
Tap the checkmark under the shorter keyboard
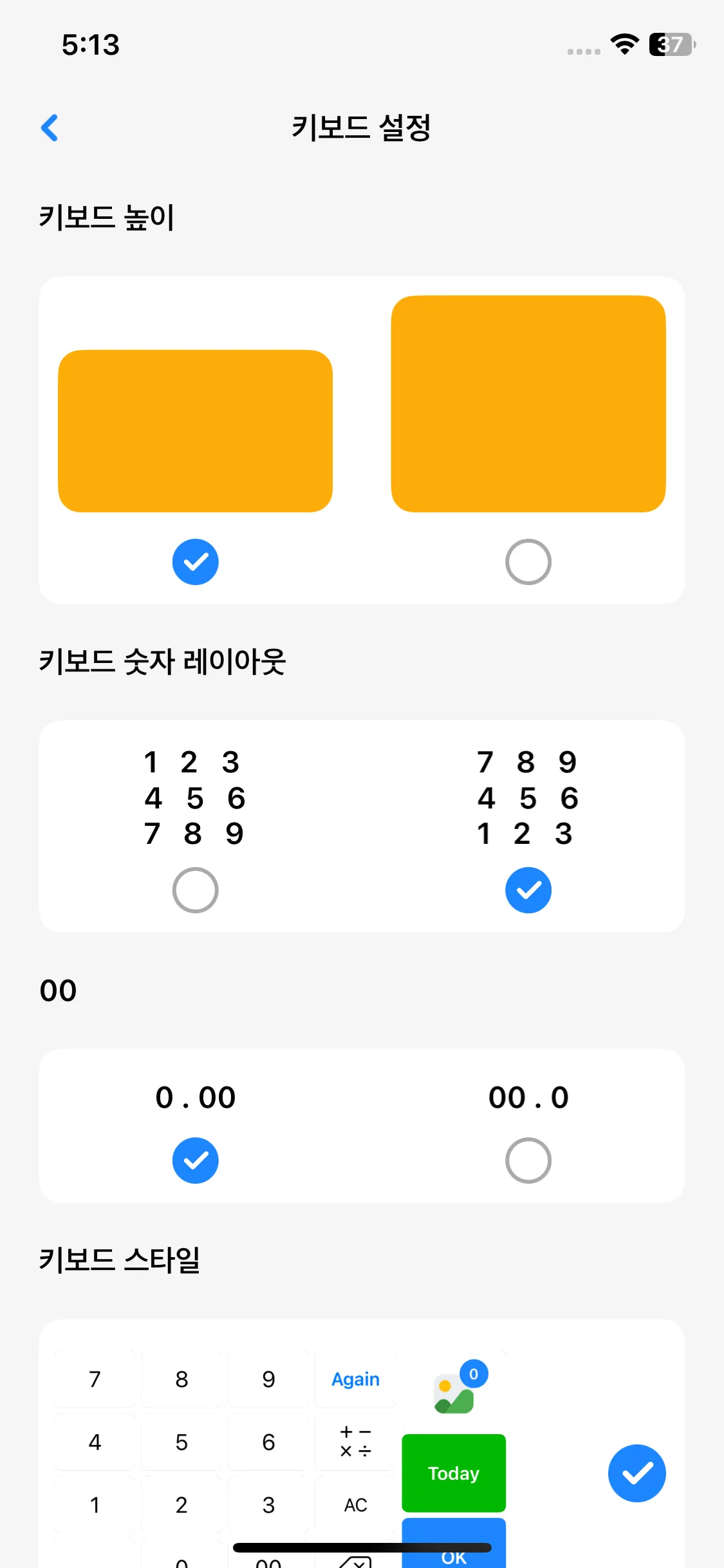[x=195, y=562]
